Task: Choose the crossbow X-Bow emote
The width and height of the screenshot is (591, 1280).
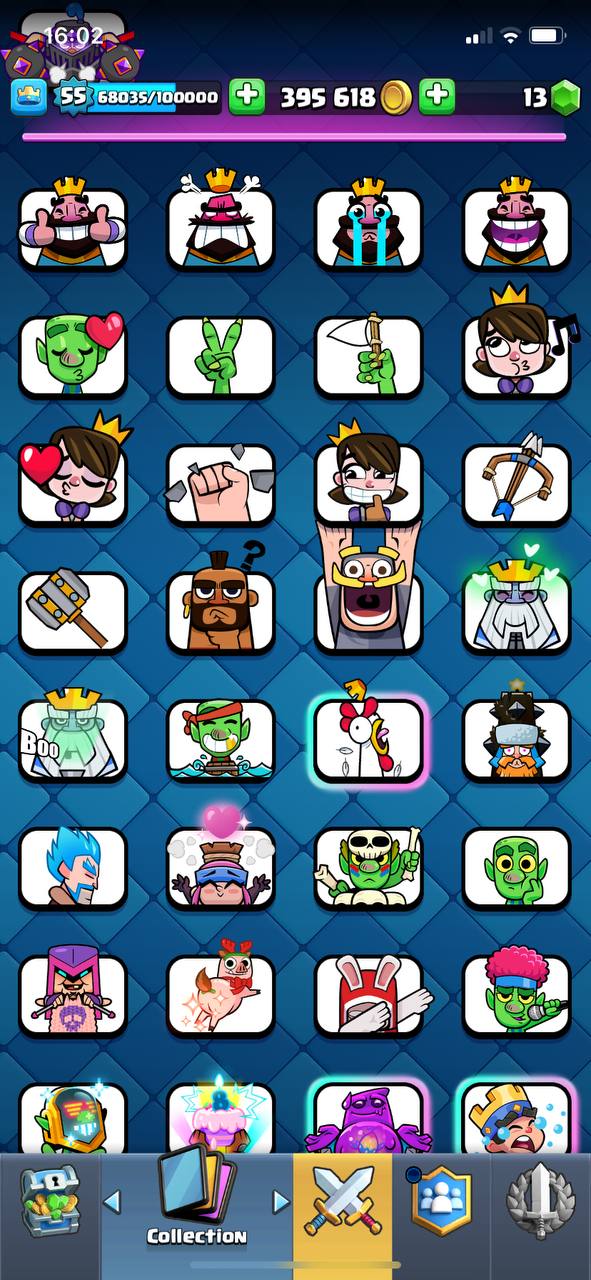Action: pos(517,483)
